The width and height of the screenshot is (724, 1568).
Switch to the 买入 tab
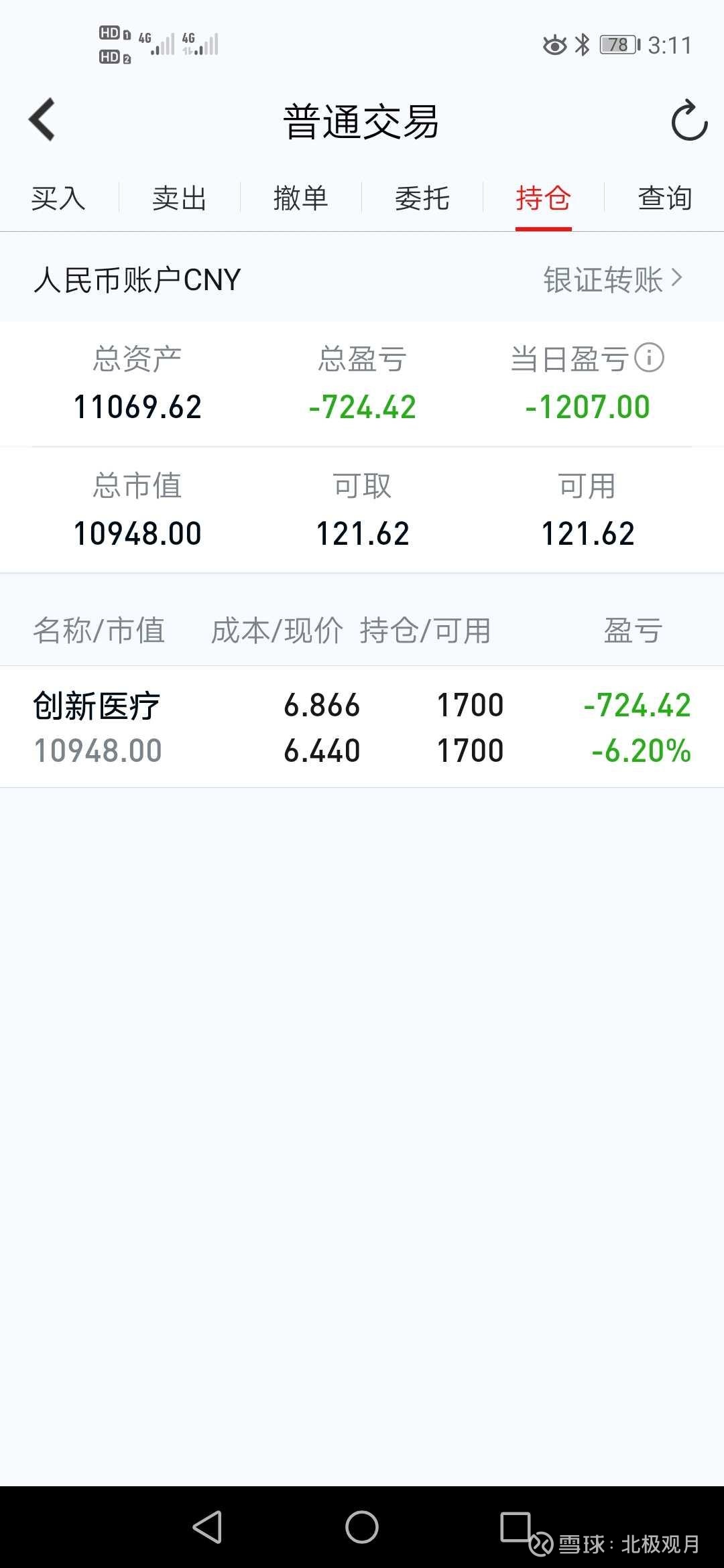click(x=58, y=198)
